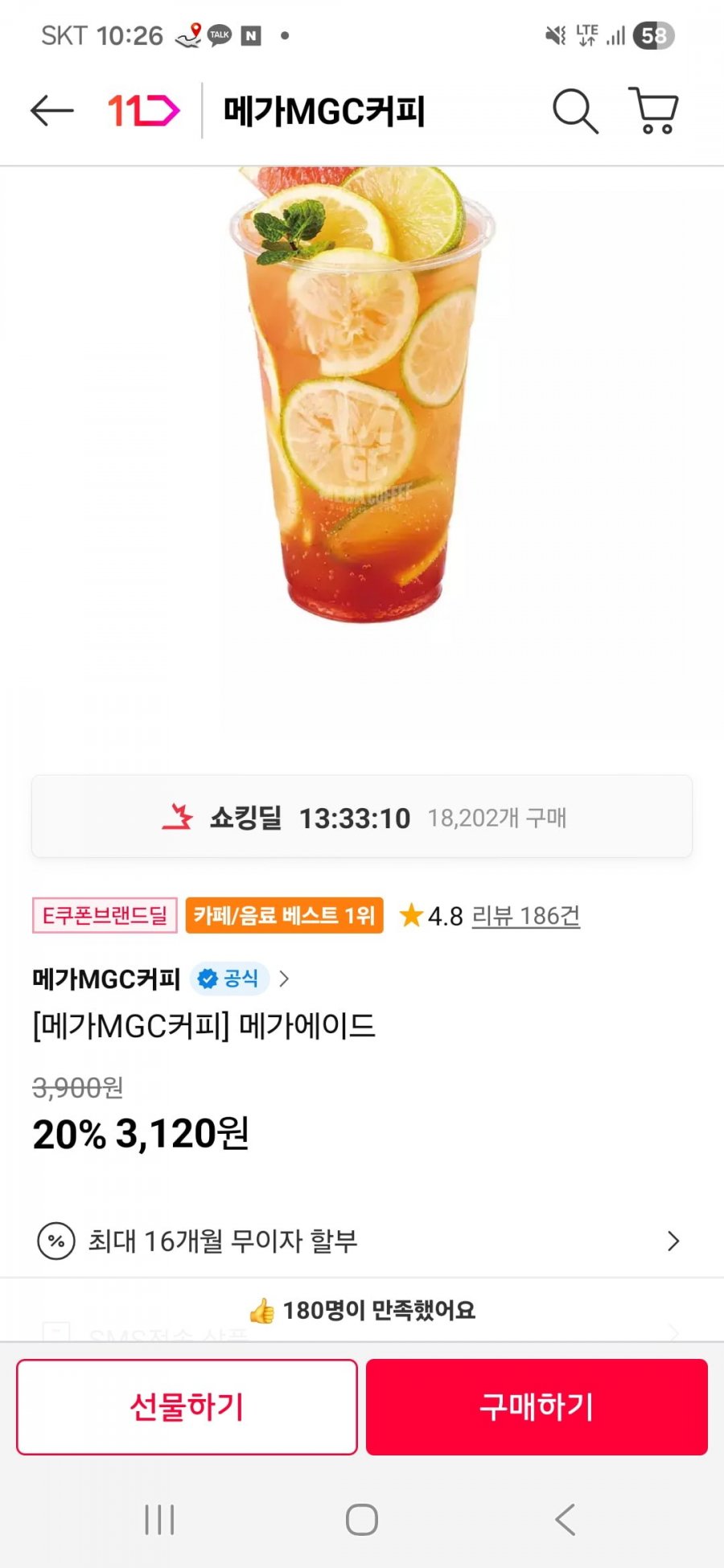
Task: Open the 메가MGC커피 official store page
Action: 161,979
